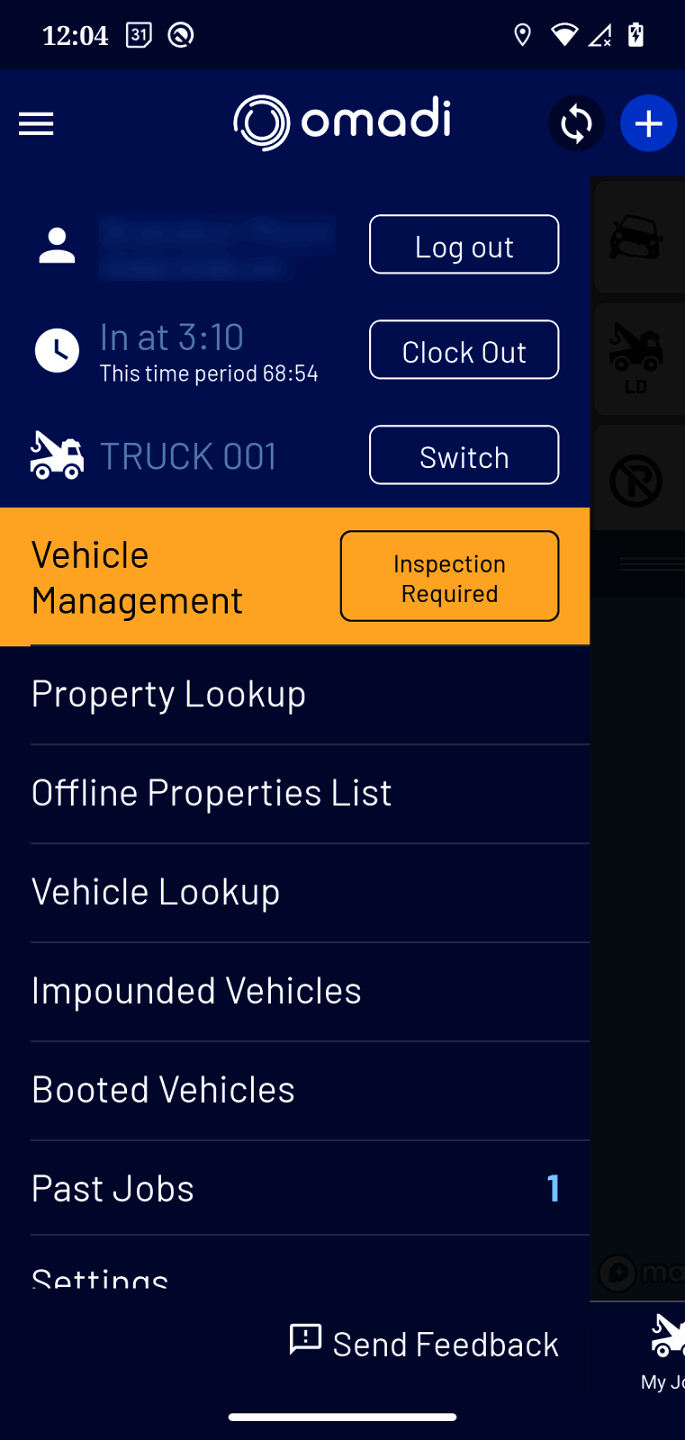Tap the sync refresh icon
Image resolution: width=685 pixels, height=1440 pixels.
click(x=576, y=124)
